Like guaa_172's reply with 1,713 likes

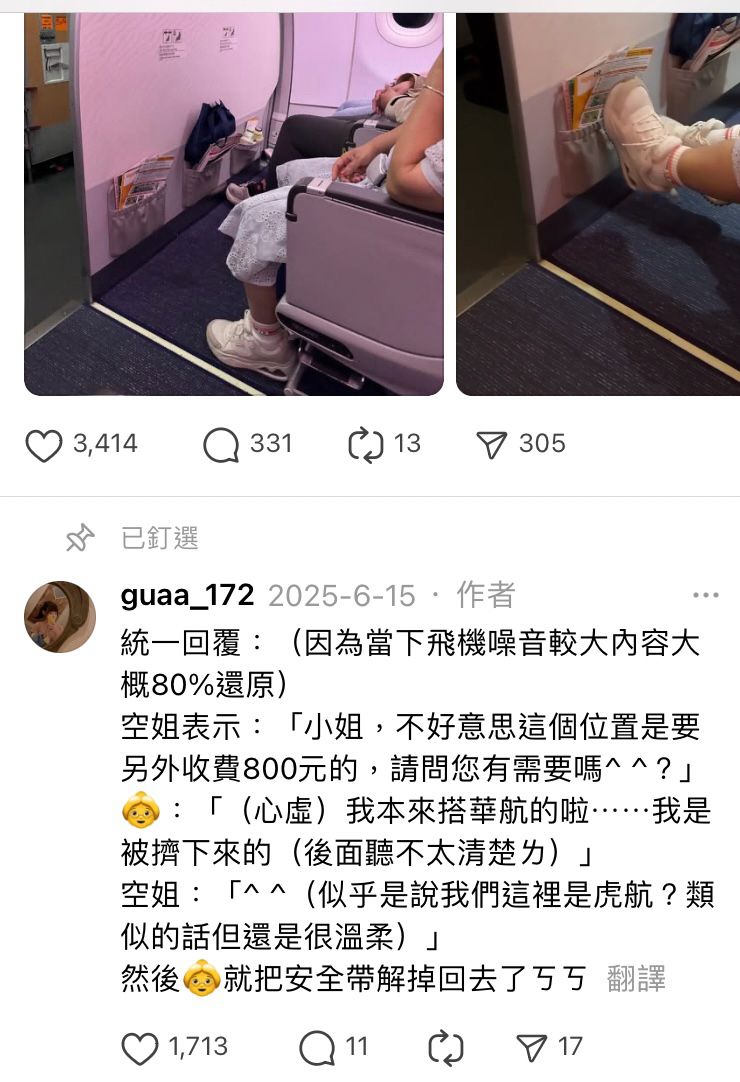pyautogui.click(x=140, y=1047)
